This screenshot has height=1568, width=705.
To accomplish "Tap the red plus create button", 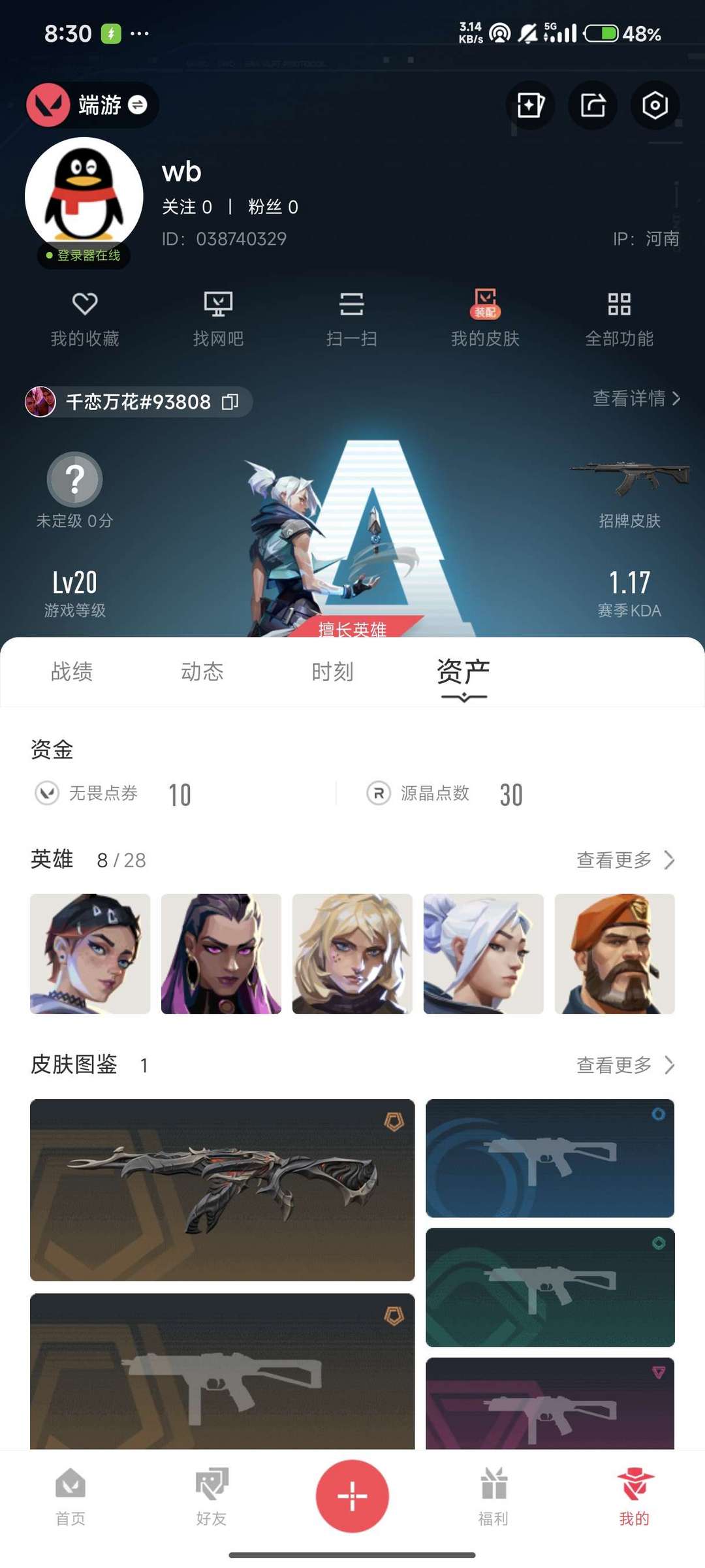I will [352, 1496].
